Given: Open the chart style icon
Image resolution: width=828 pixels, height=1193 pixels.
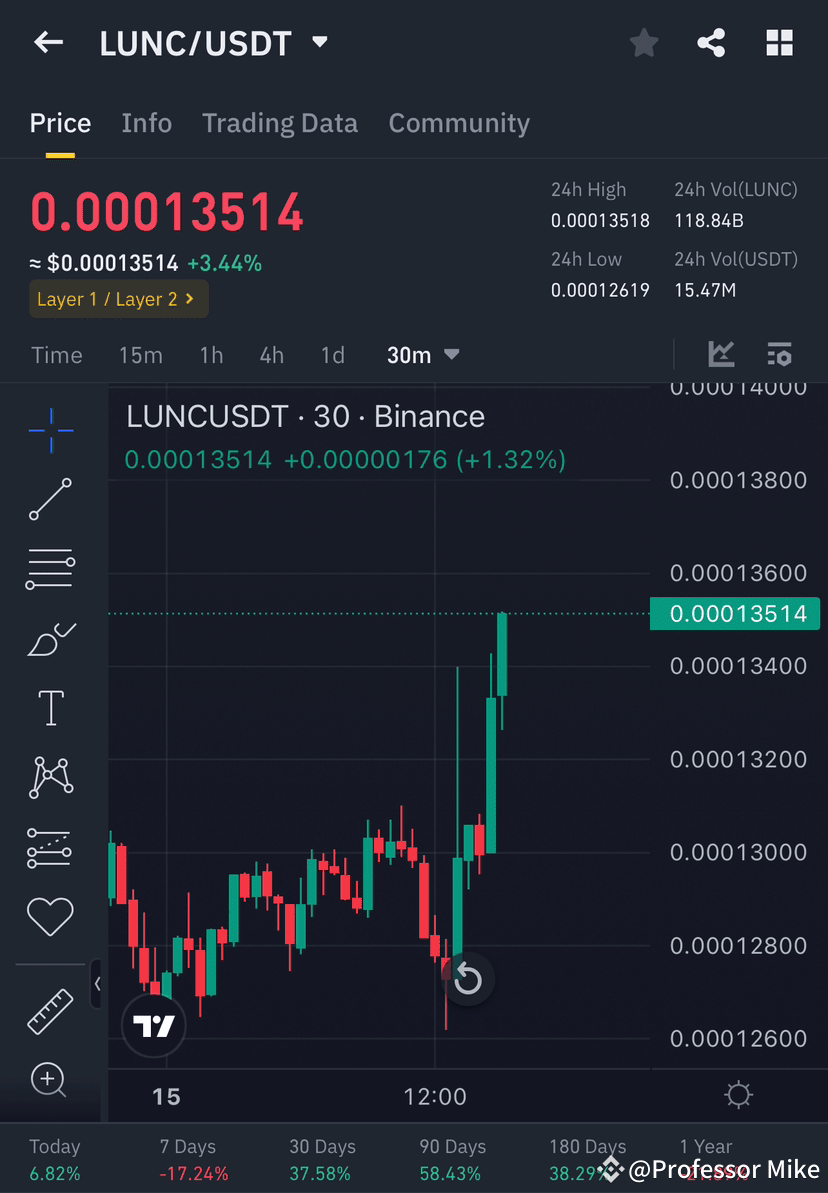Looking at the screenshot, I should (x=721, y=354).
